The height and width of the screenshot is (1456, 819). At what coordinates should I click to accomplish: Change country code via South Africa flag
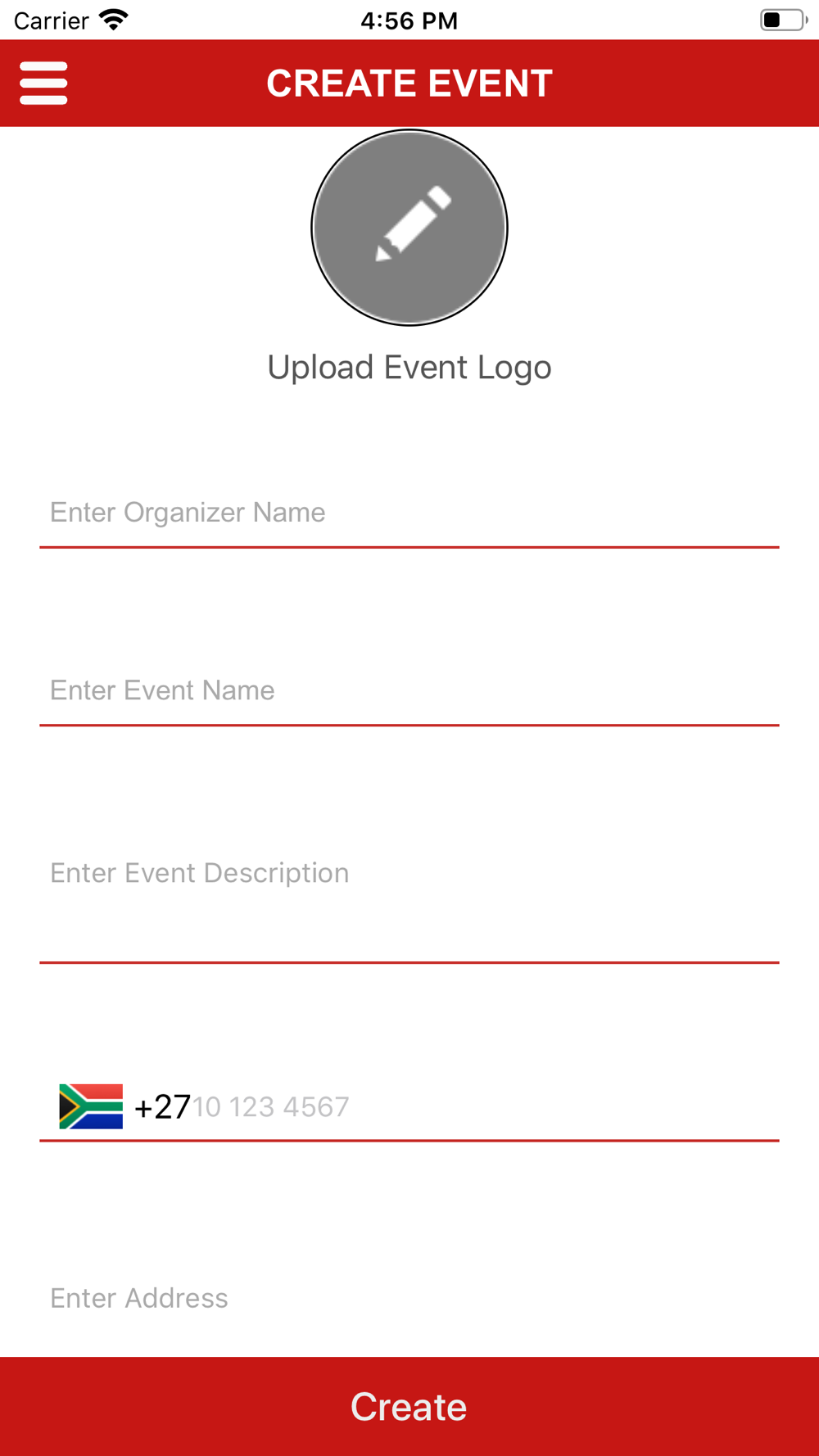(91, 1106)
